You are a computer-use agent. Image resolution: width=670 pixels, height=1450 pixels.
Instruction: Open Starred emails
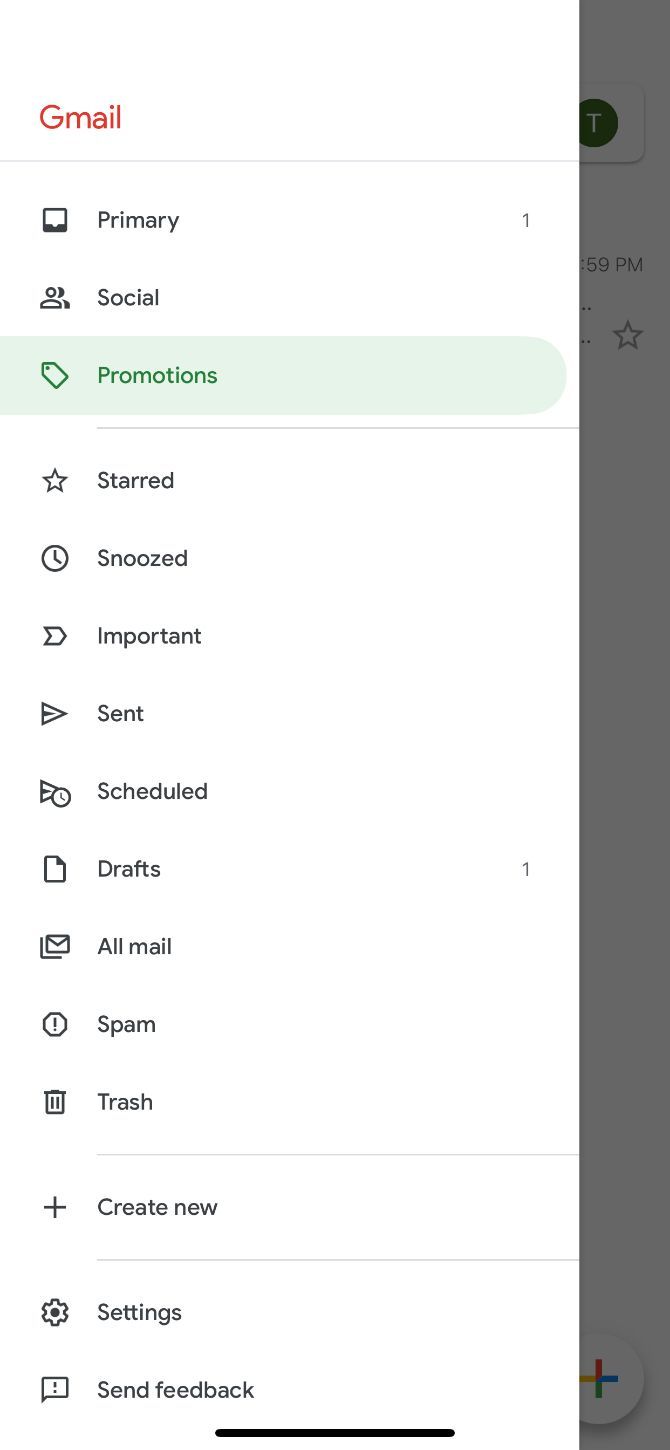pos(289,481)
